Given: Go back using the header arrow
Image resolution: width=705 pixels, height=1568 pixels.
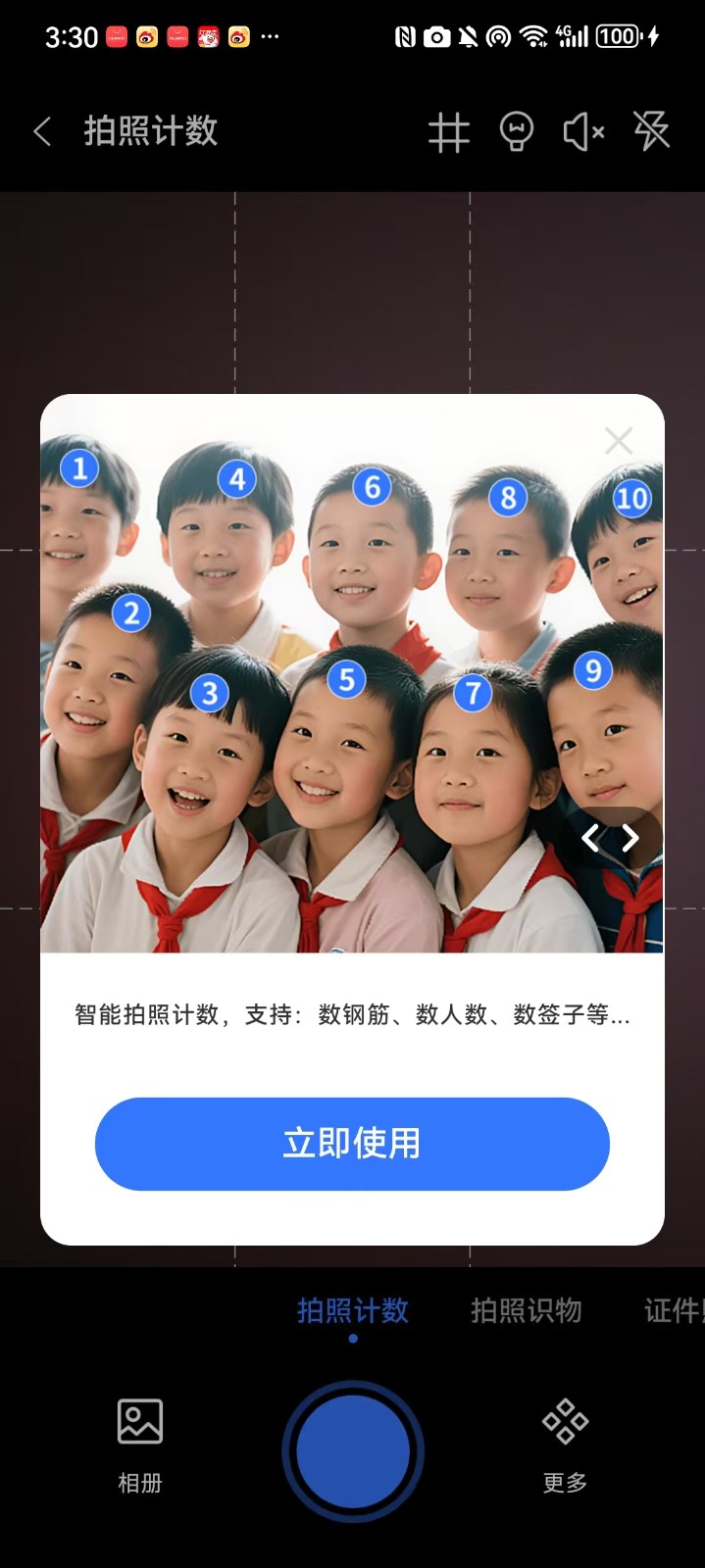Looking at the screenshot, I should pos(42,131).
